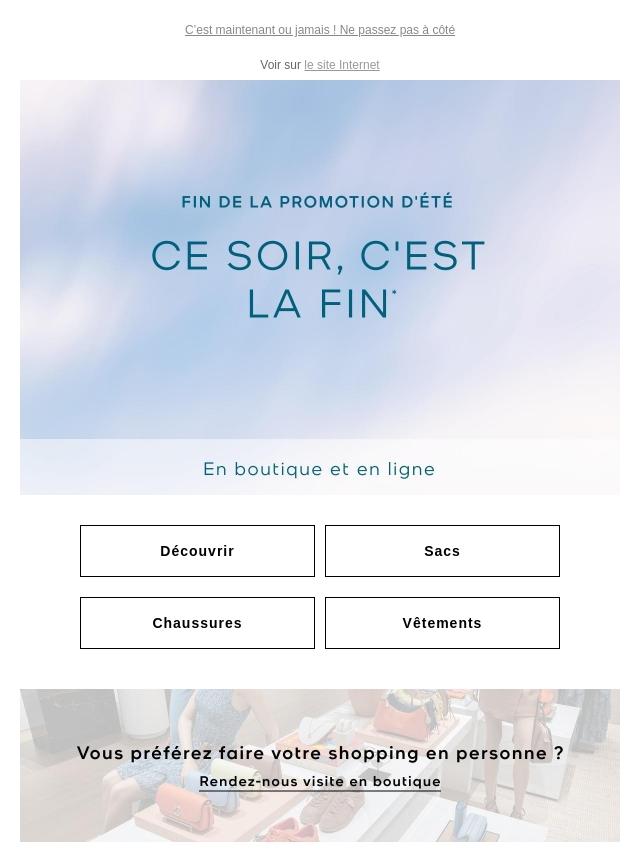The image size is (640, 854).
Task: Tap the Découvrir button
Action: [197, 551]
